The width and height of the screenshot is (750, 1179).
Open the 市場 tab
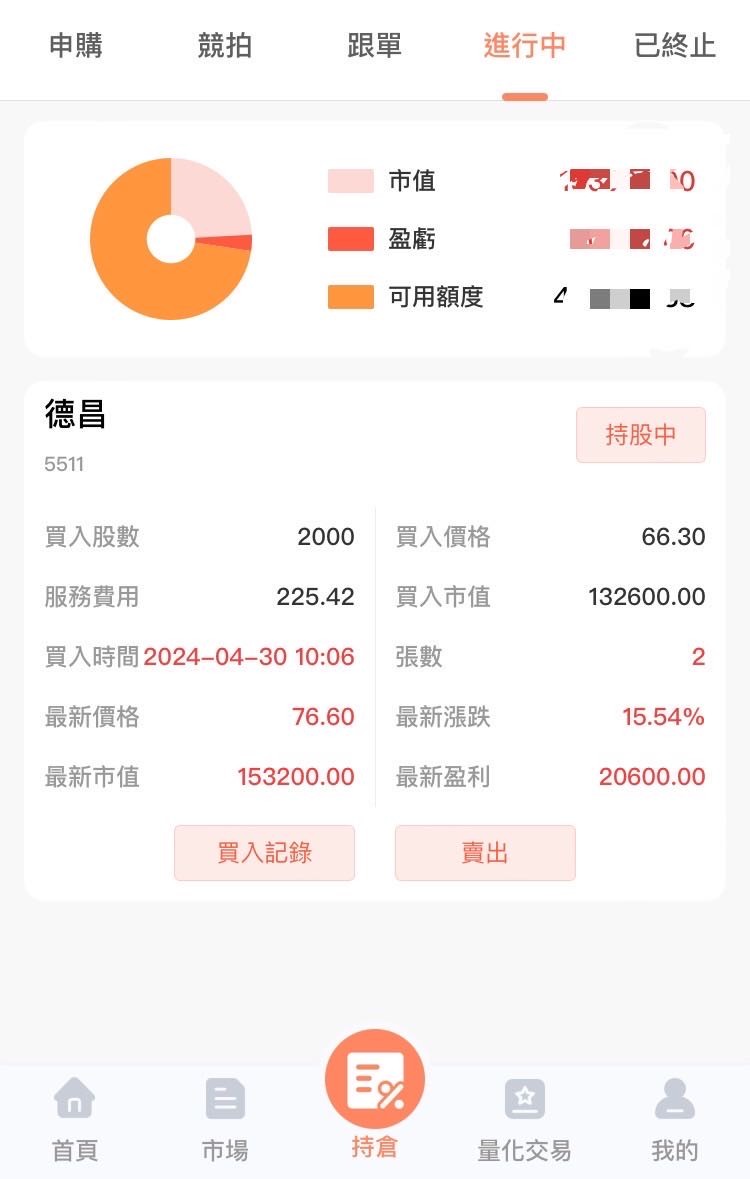point(225,1118)
